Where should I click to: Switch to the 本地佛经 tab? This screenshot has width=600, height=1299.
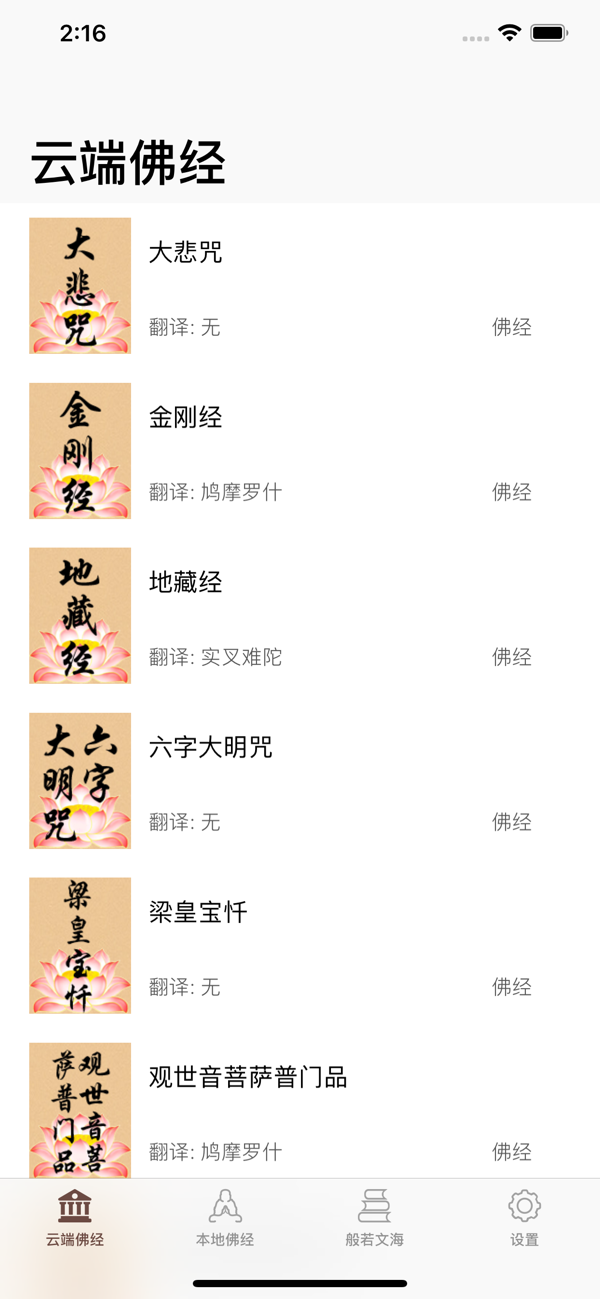coord(225,1217)
